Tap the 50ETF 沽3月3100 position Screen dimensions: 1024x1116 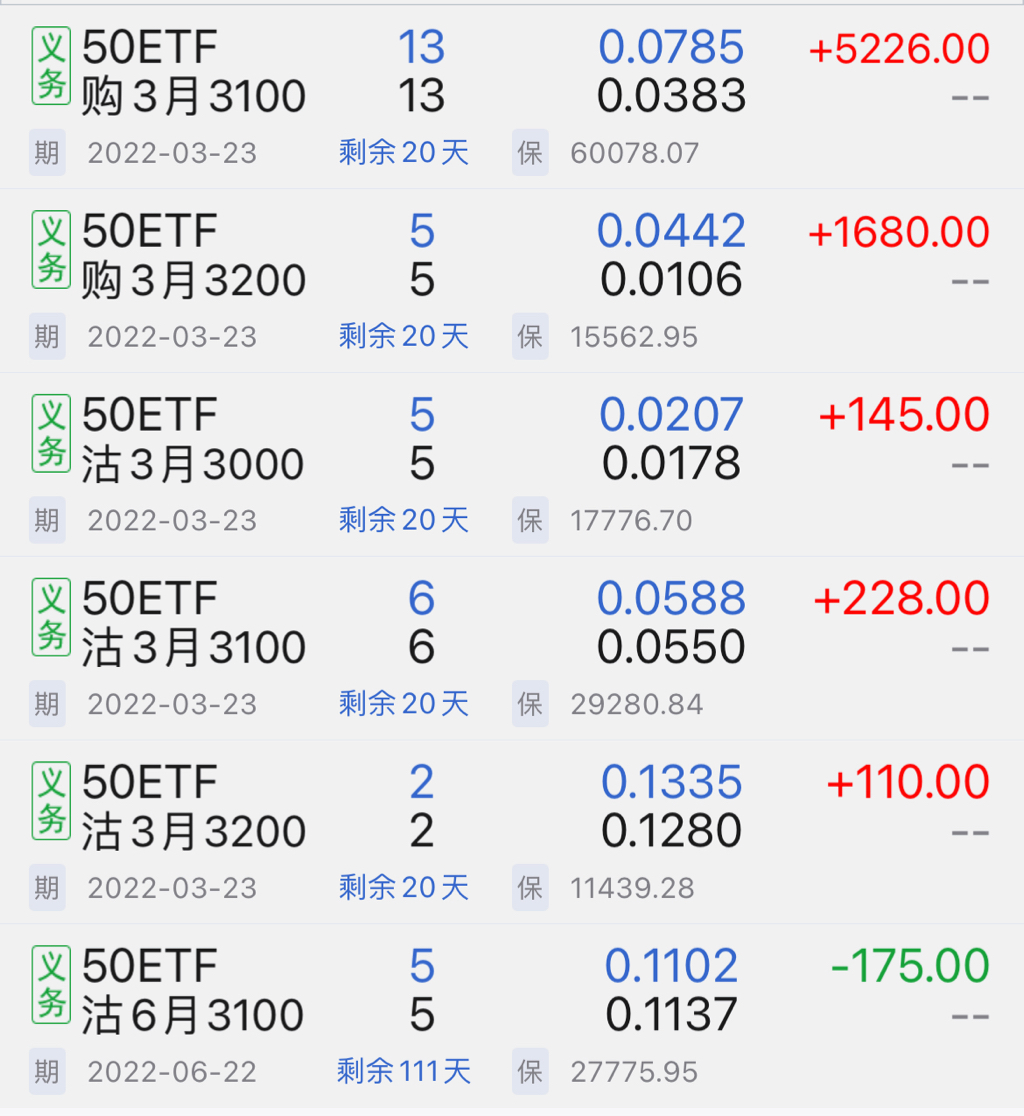[194, 625]
